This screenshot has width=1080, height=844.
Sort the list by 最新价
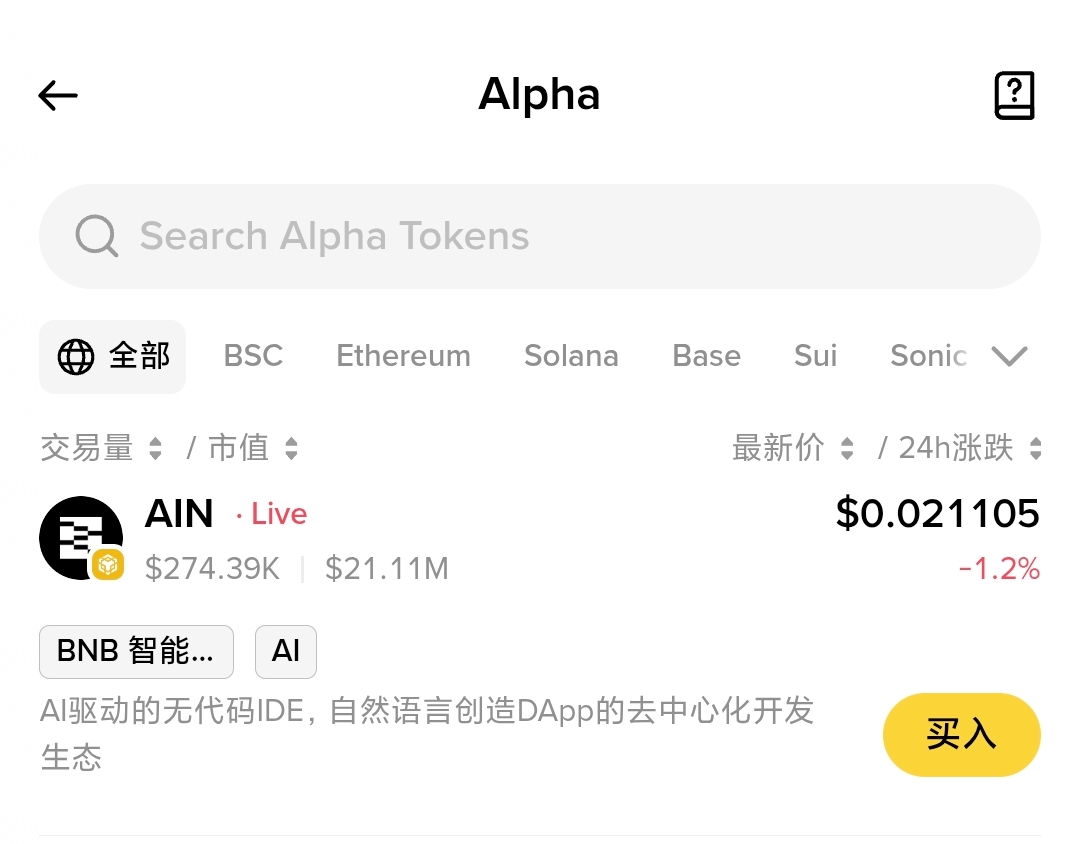tap(792, 448)
